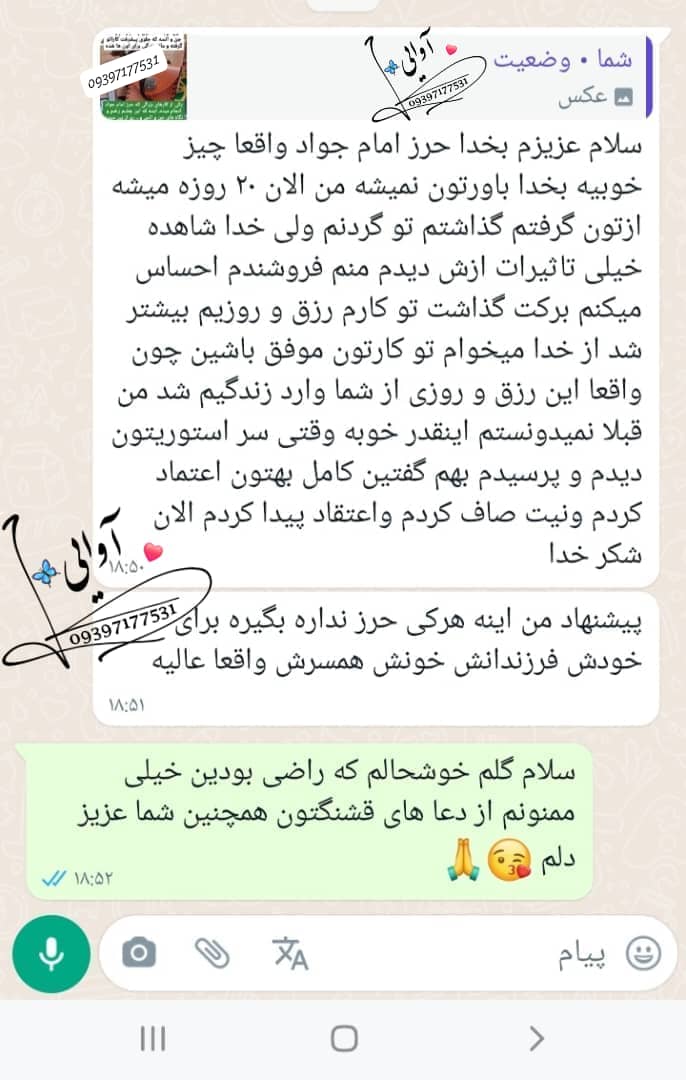Attach a file with the paperclip icon
This screenshot has height=1080, width=686.
(x=212, y=954)
